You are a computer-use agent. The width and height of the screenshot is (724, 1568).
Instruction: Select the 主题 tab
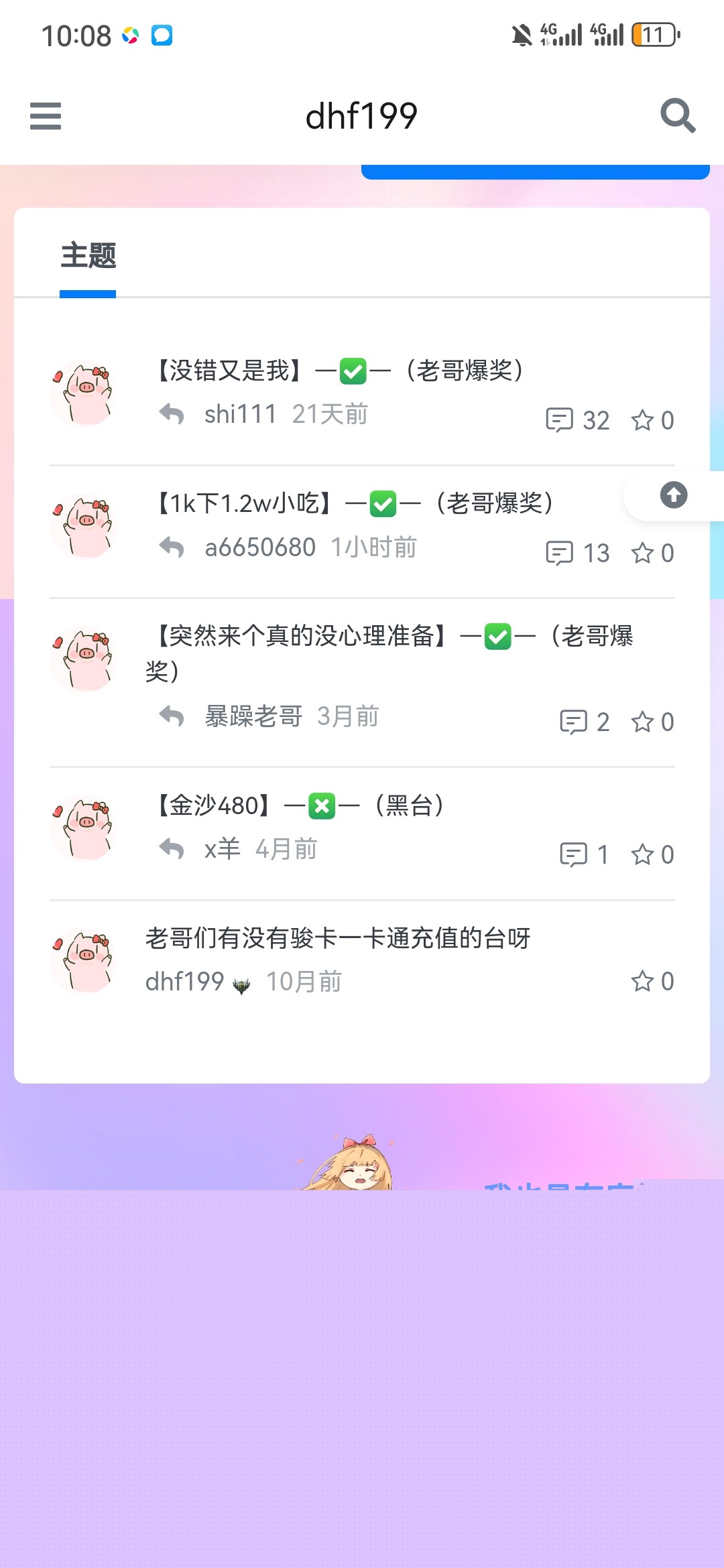pyautogui.click(x=88, y=256)
